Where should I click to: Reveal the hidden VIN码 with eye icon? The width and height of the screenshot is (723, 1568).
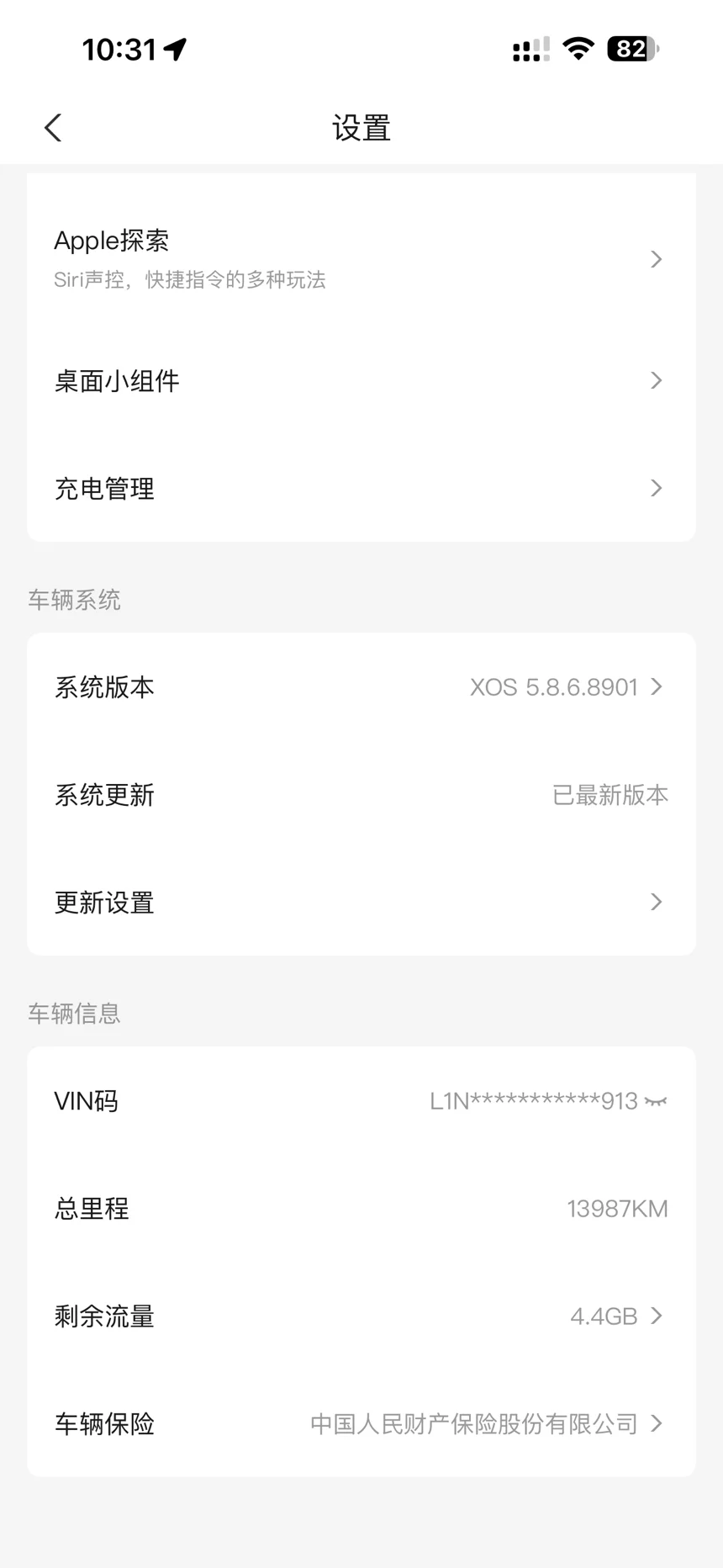pos(656,1101)
